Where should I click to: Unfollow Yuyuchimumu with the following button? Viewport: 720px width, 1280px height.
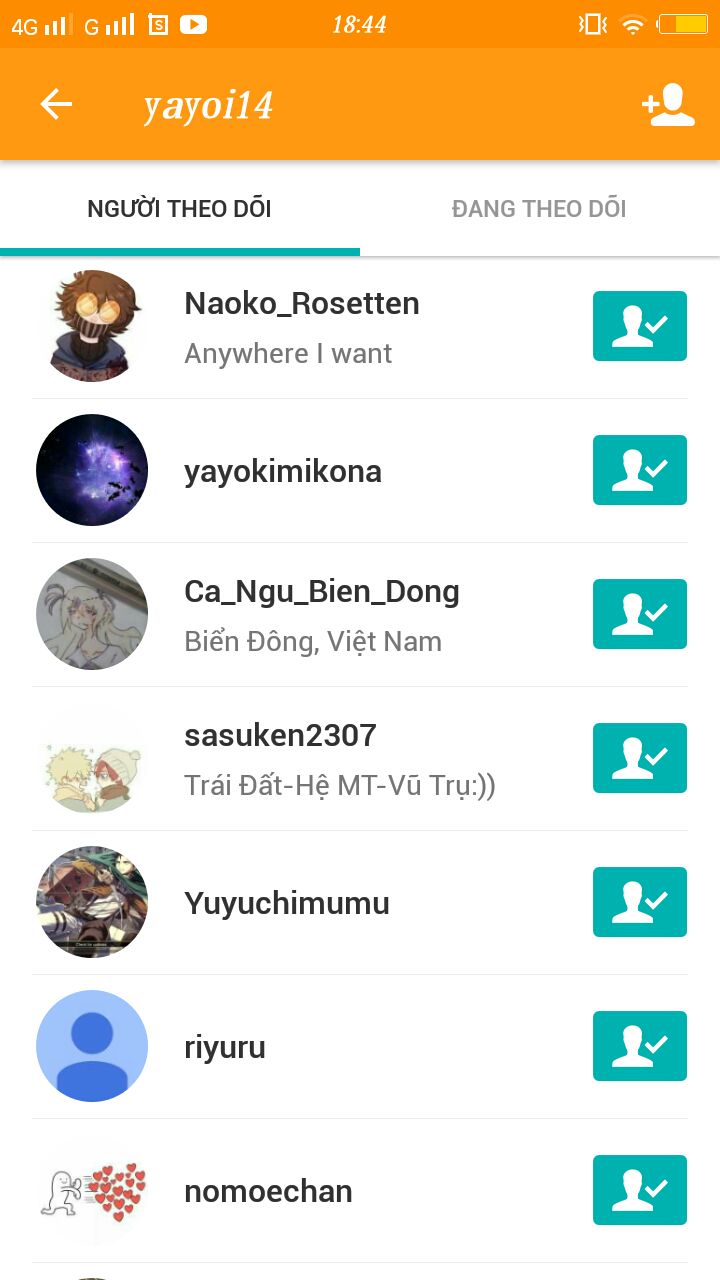click(x=639, y=902)
